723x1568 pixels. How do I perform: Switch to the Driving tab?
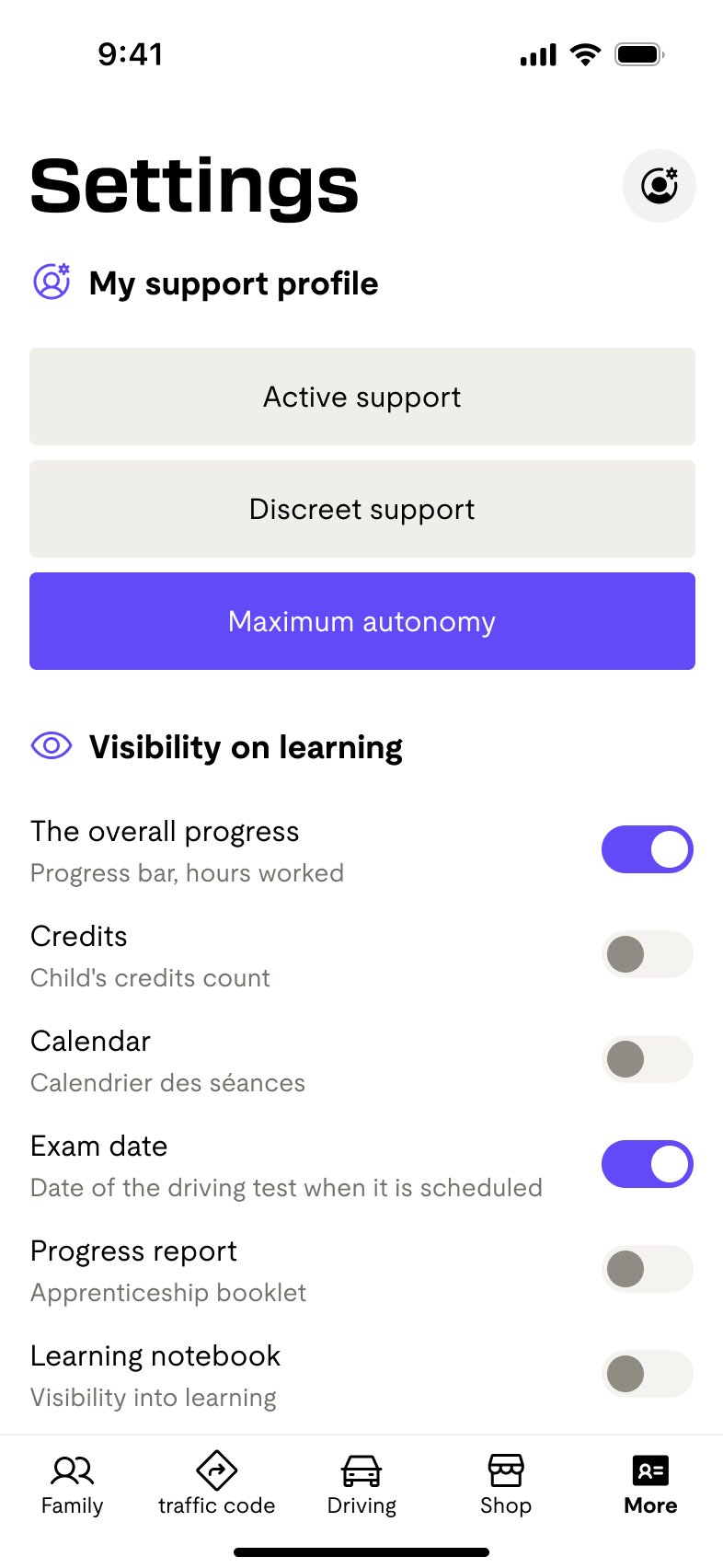(361, 1484)
